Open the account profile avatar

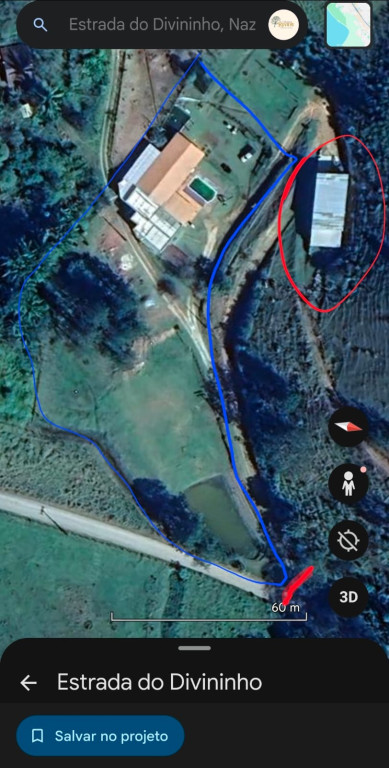coord(284,25)
